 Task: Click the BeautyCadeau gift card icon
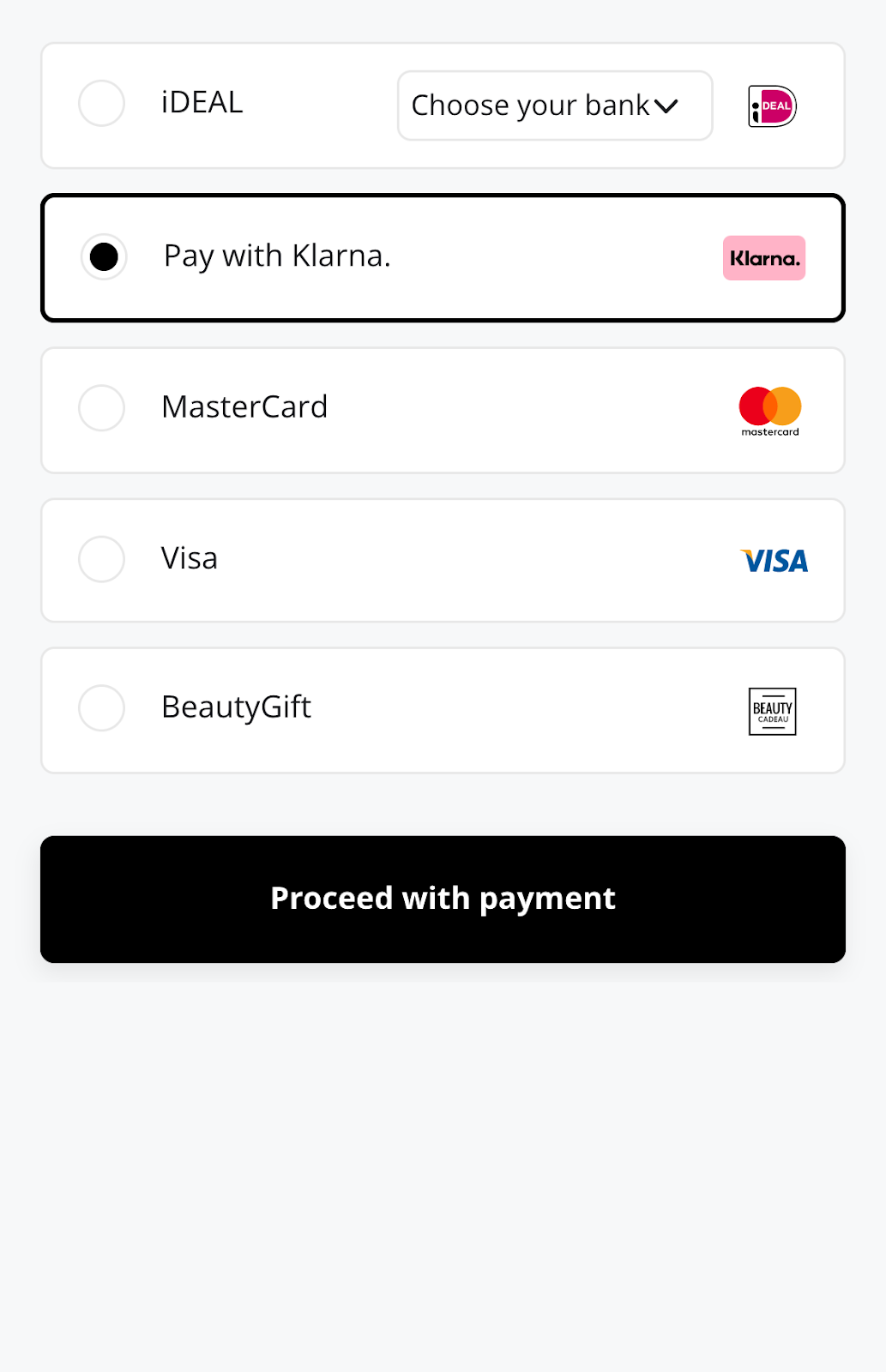(771, 710)
